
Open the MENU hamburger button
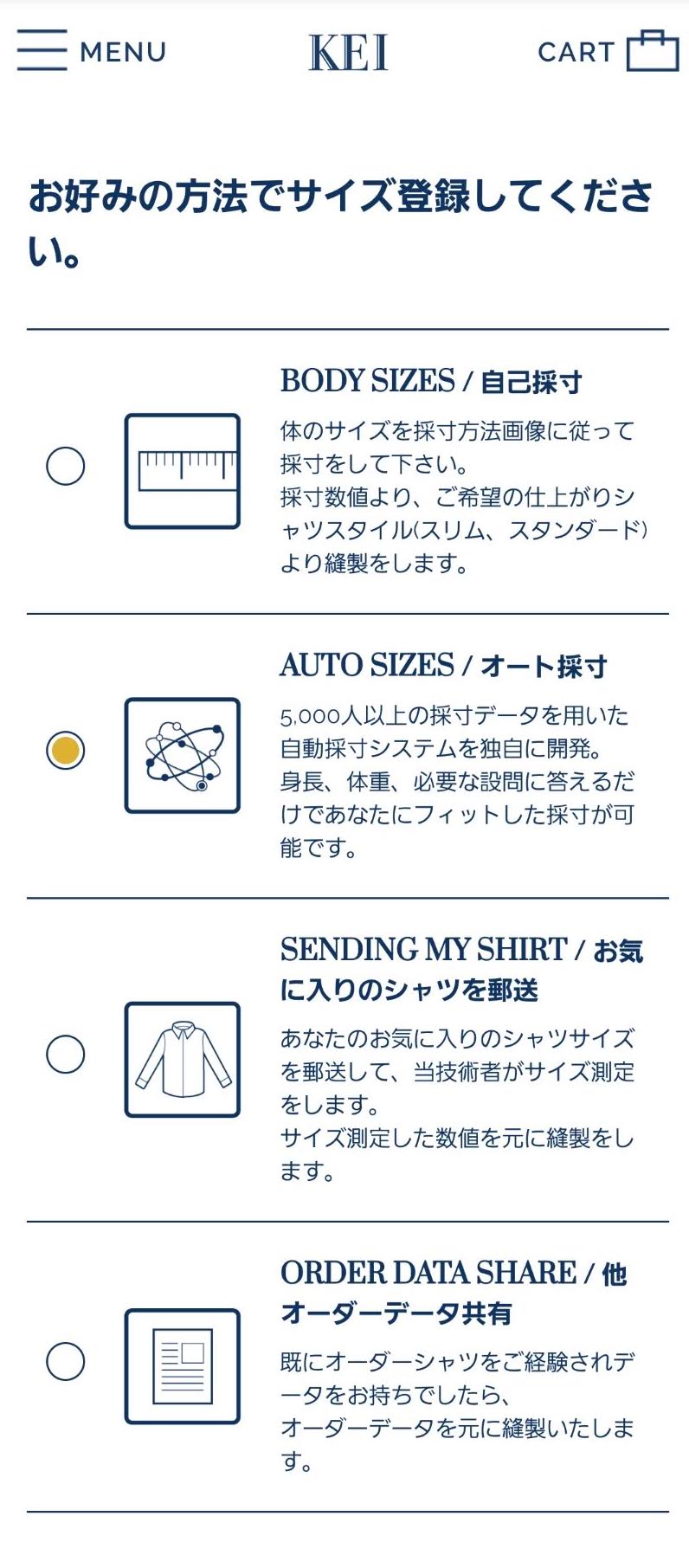[x=91, y=51]
